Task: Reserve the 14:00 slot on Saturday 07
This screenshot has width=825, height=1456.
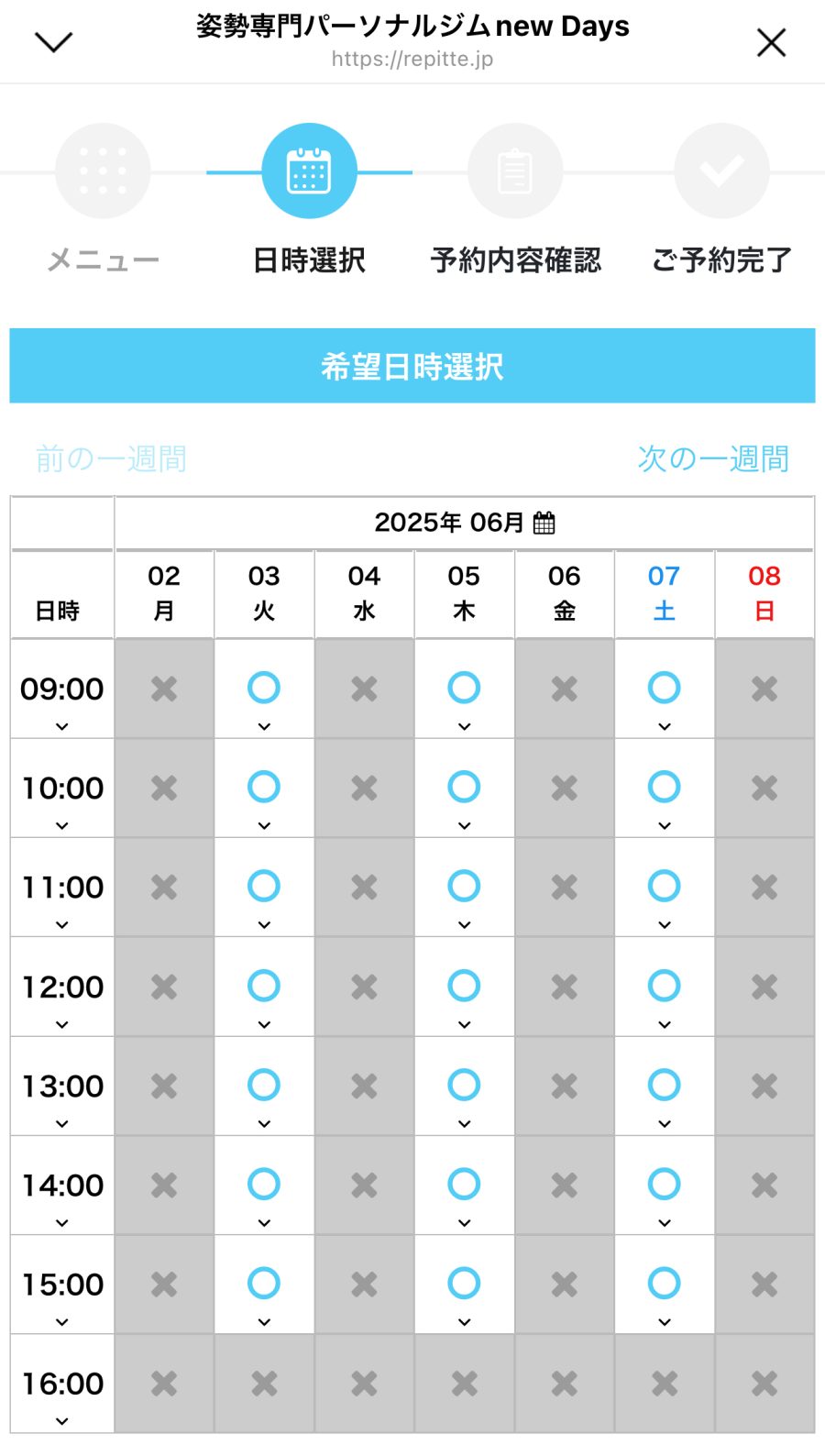Action: [664, 1184]
